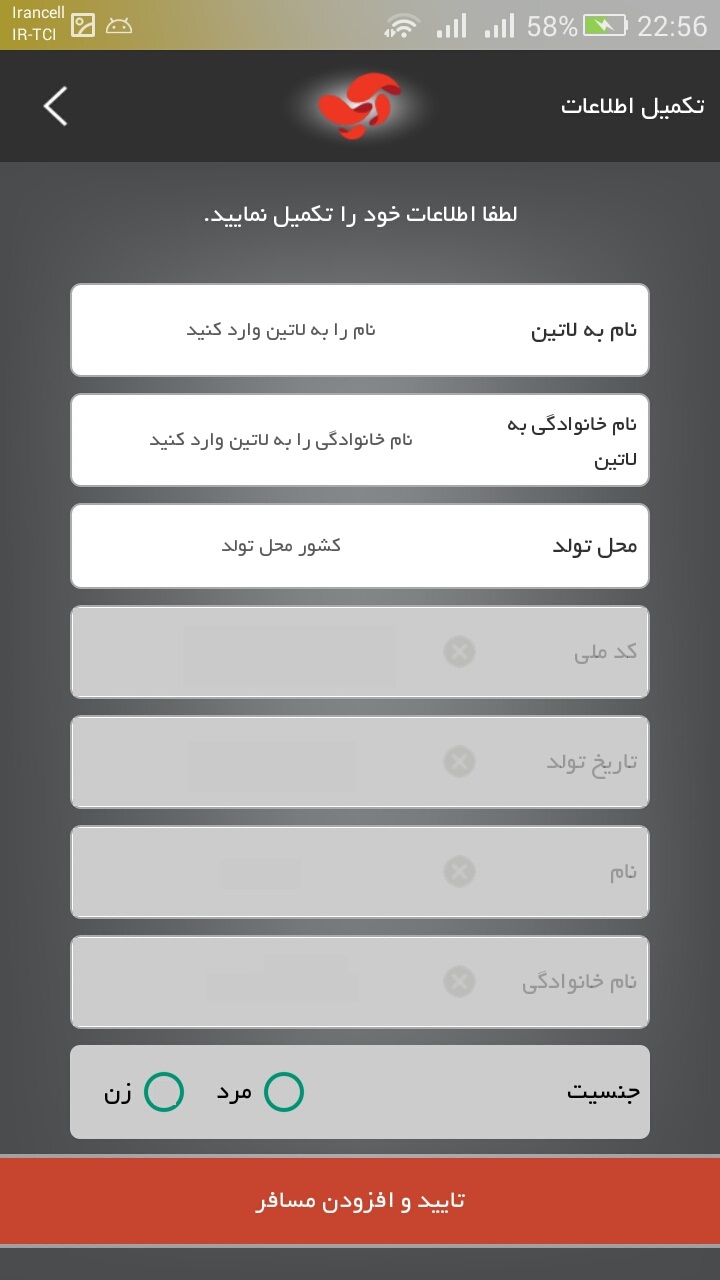Tap تایید و افزودن مسافر button
Image resolution: width=720 pixels, height=1280 pixels.
(360, 1201)
